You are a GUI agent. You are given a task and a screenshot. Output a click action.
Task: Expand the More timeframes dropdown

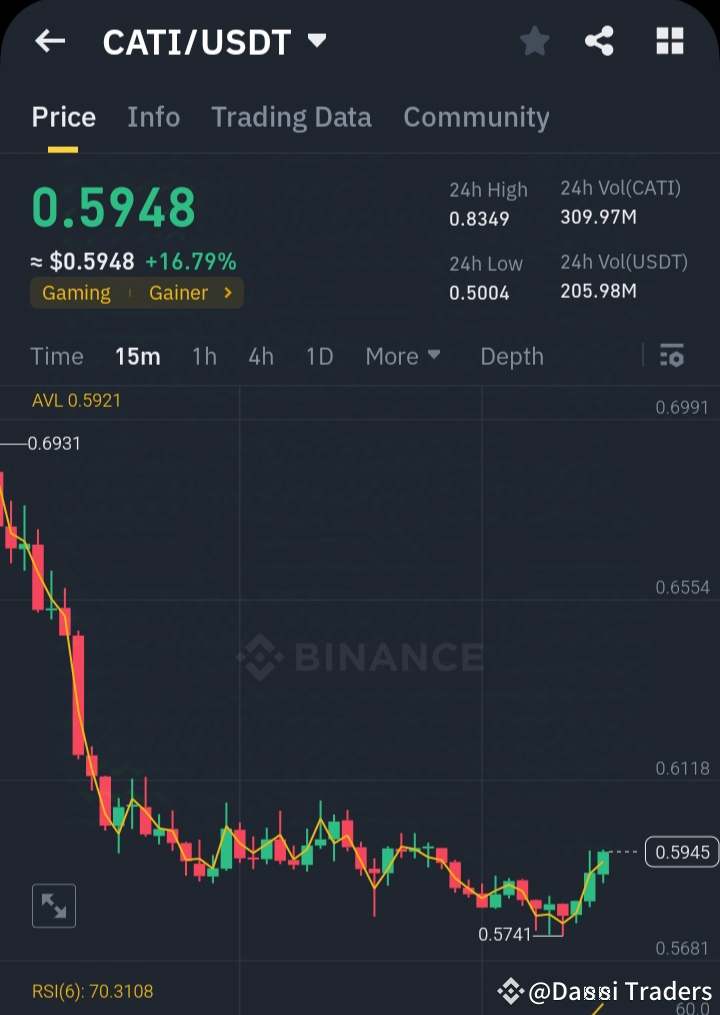point(403,356)
